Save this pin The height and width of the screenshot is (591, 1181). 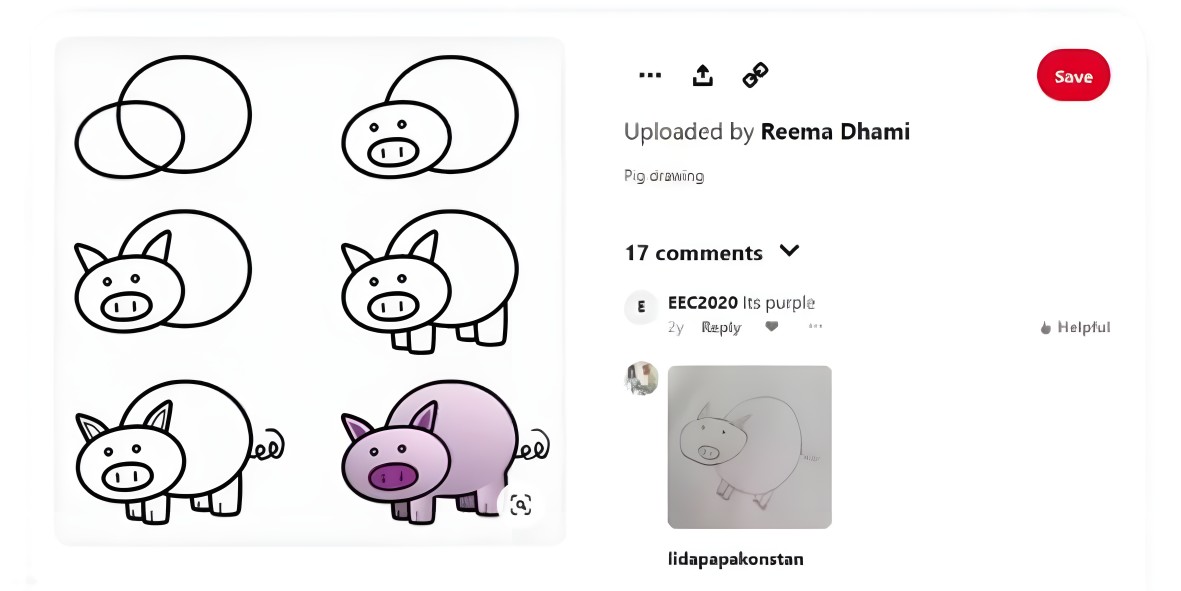(x=1073, y=76)
